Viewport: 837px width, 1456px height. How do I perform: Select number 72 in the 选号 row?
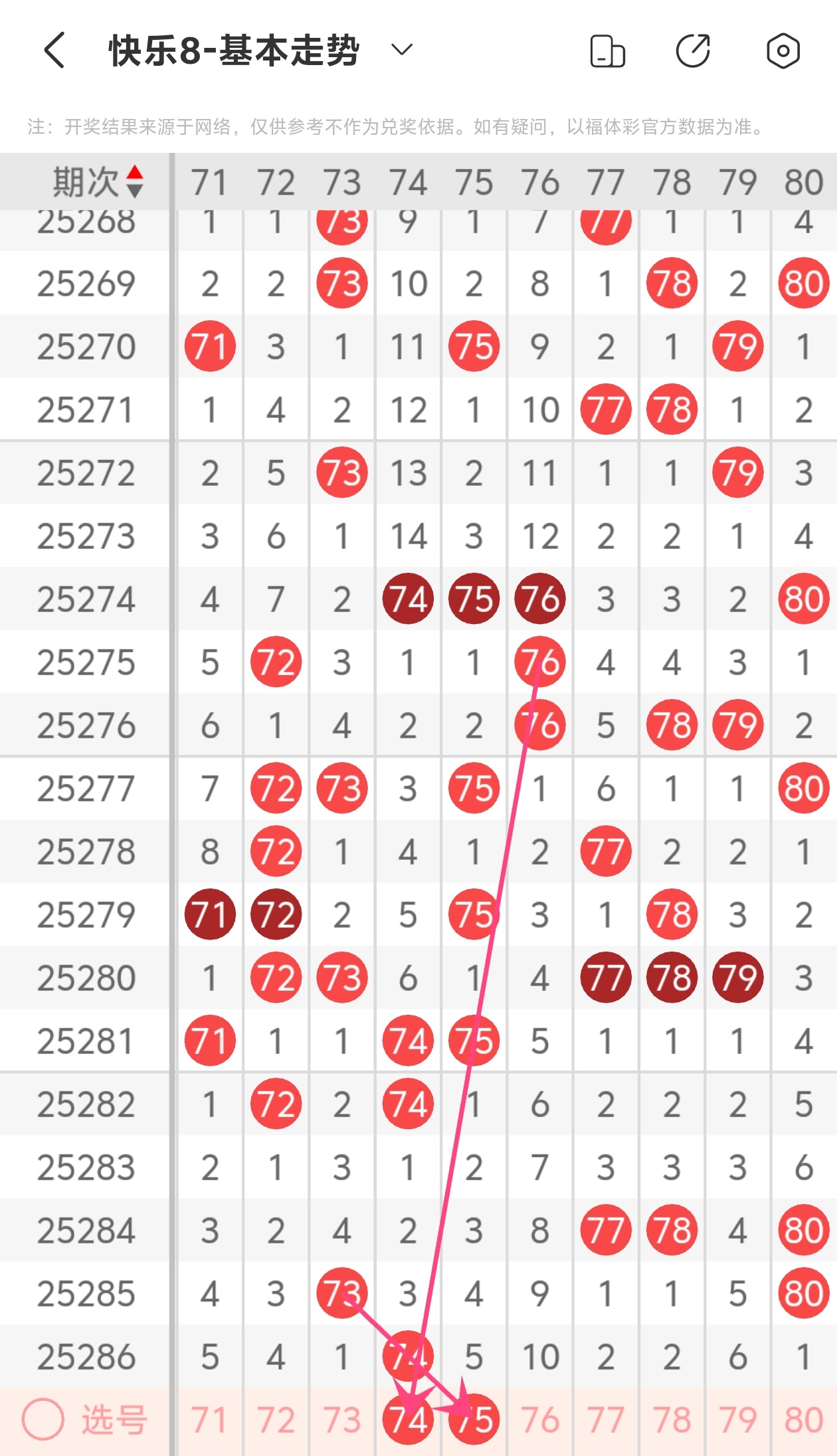click(x=276, y=1420)
